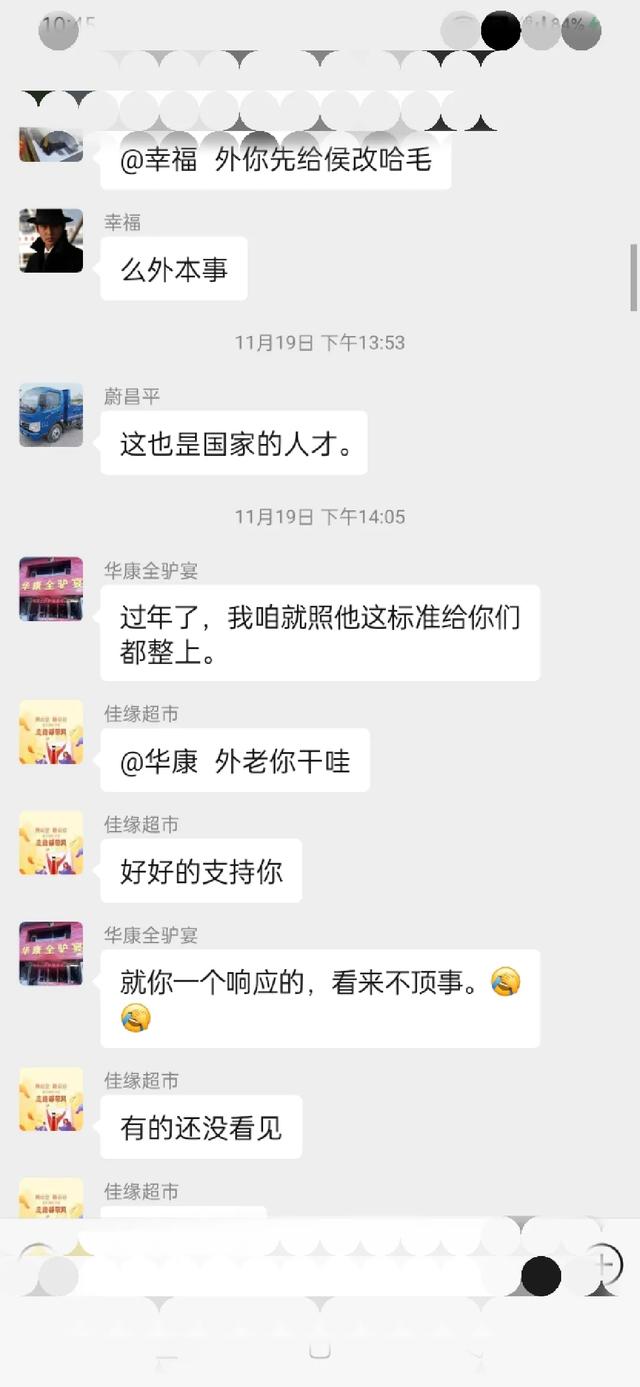This screenshot has height=1387, width=640.
Task: Tap 佳缘超市 avatar beside 有的还没看见
Action: coord(51,1099)
